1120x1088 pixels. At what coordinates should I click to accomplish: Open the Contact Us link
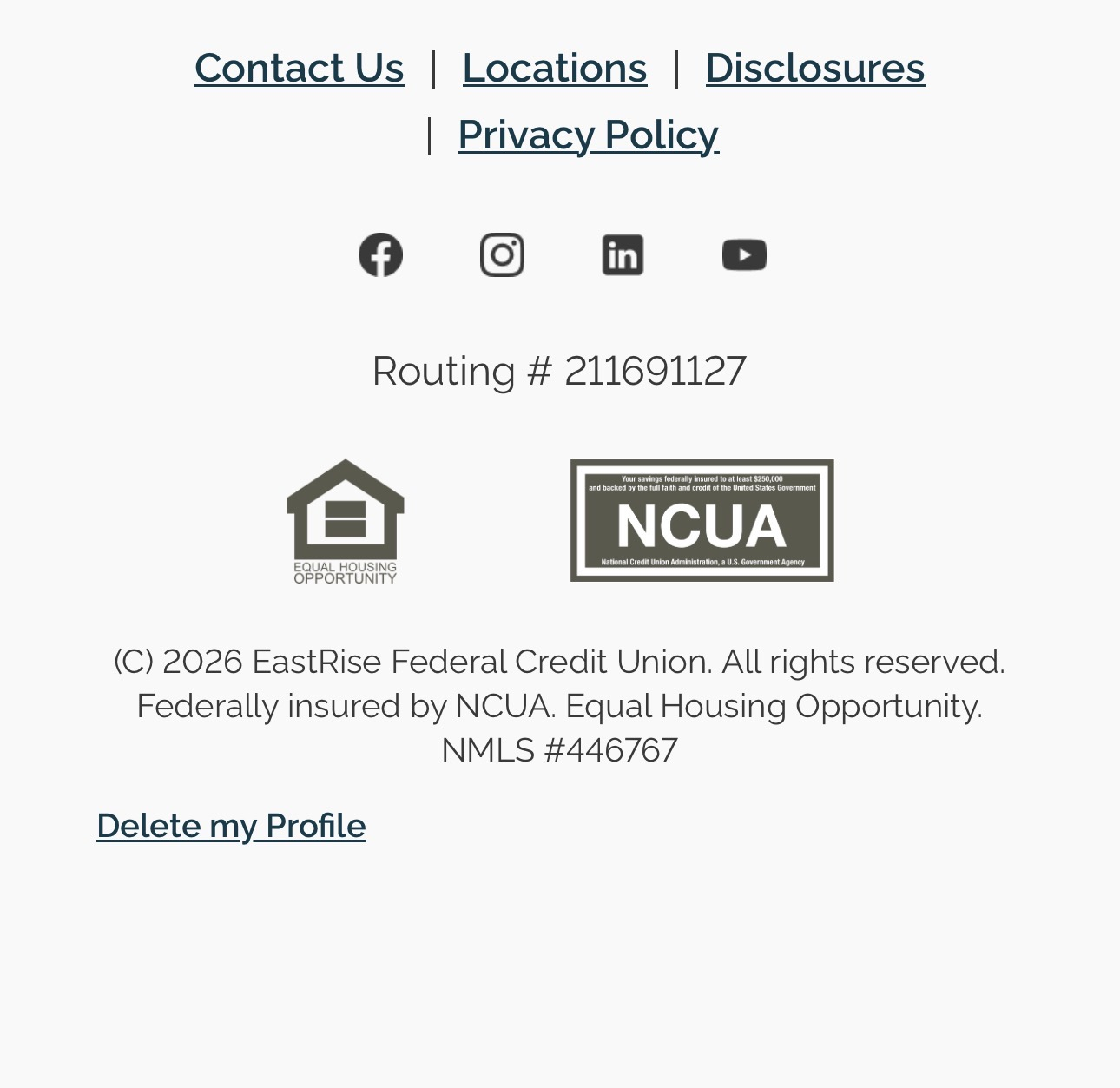coord(299,68)
